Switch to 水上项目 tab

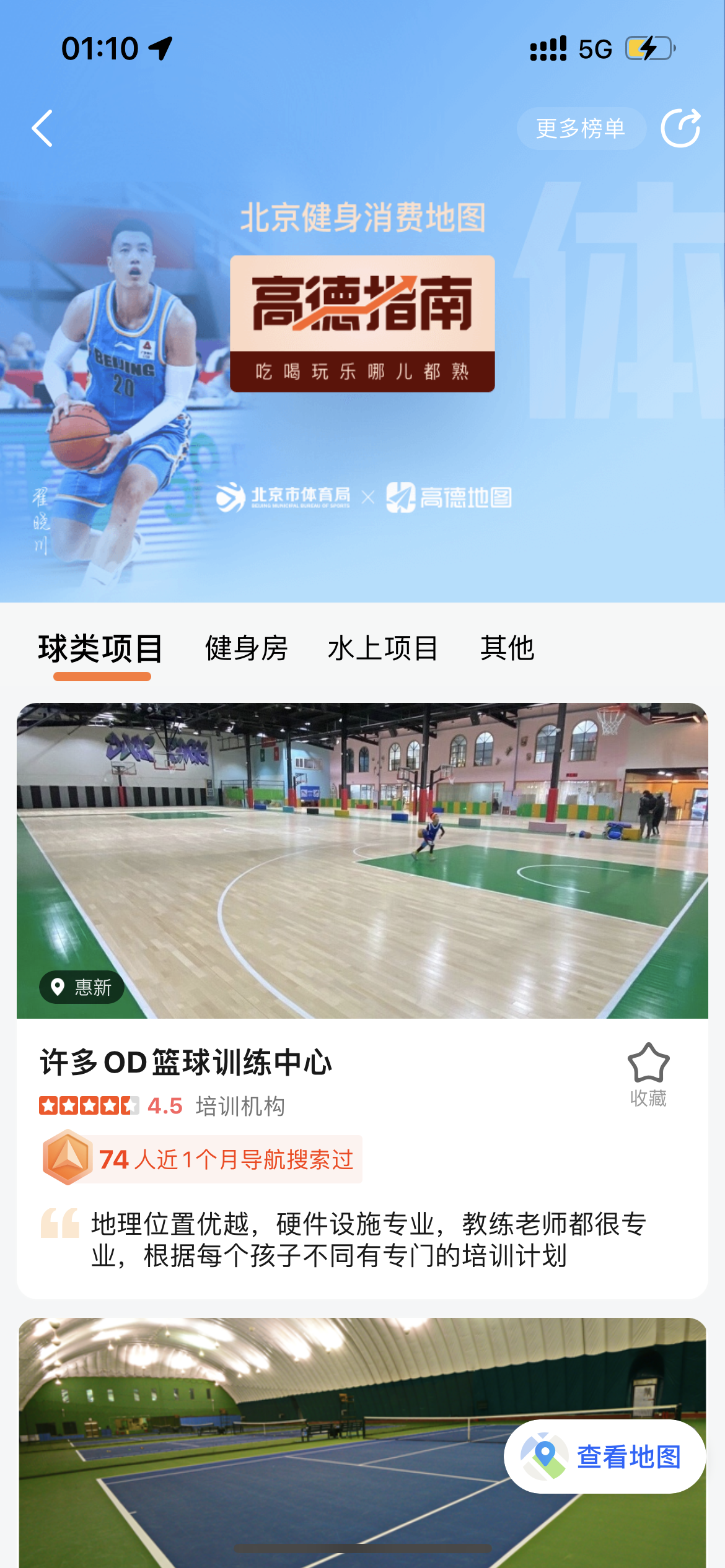[382, 648]
